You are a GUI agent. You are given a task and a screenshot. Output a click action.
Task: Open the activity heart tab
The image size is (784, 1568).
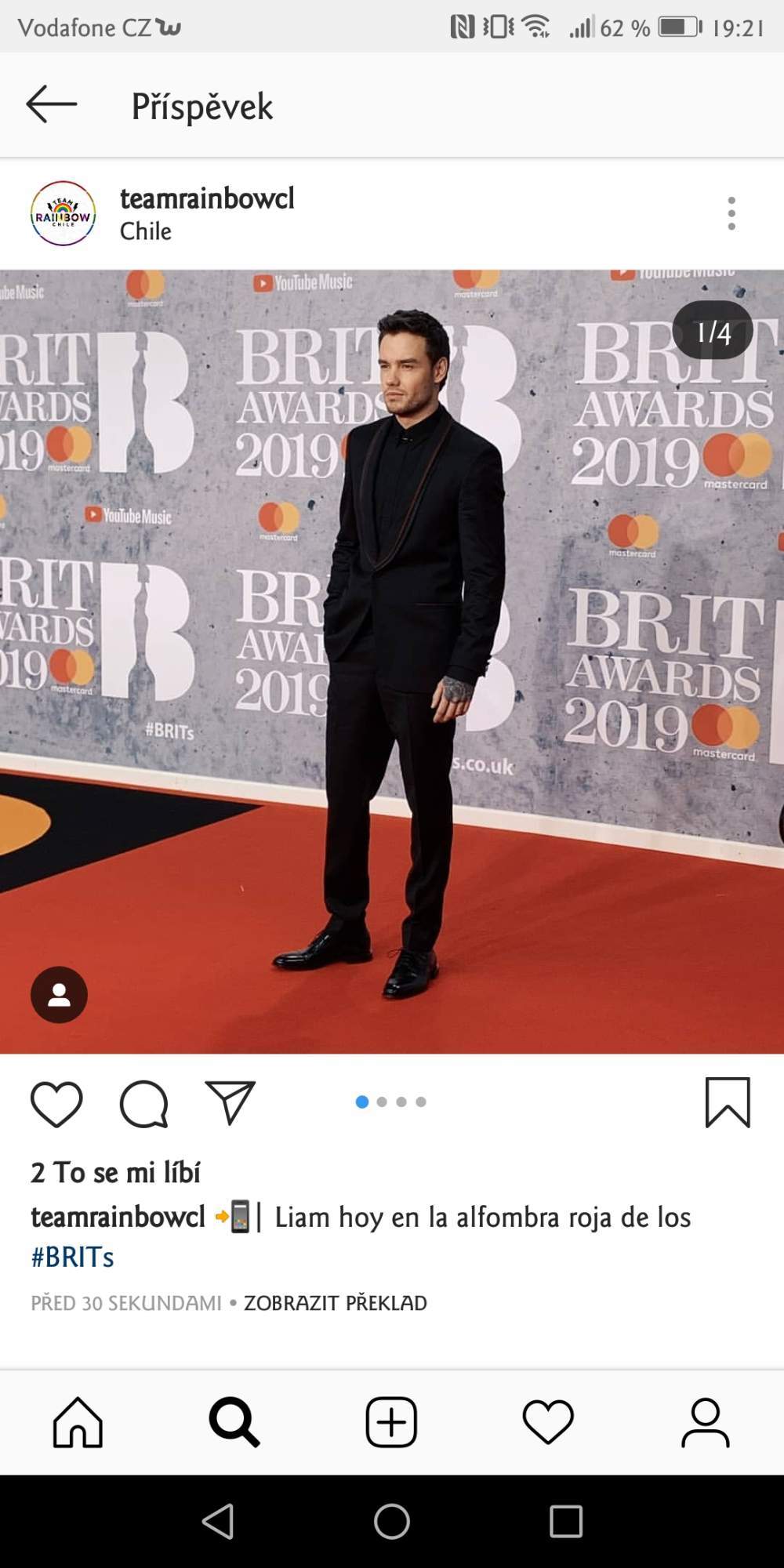(548, 1421)
